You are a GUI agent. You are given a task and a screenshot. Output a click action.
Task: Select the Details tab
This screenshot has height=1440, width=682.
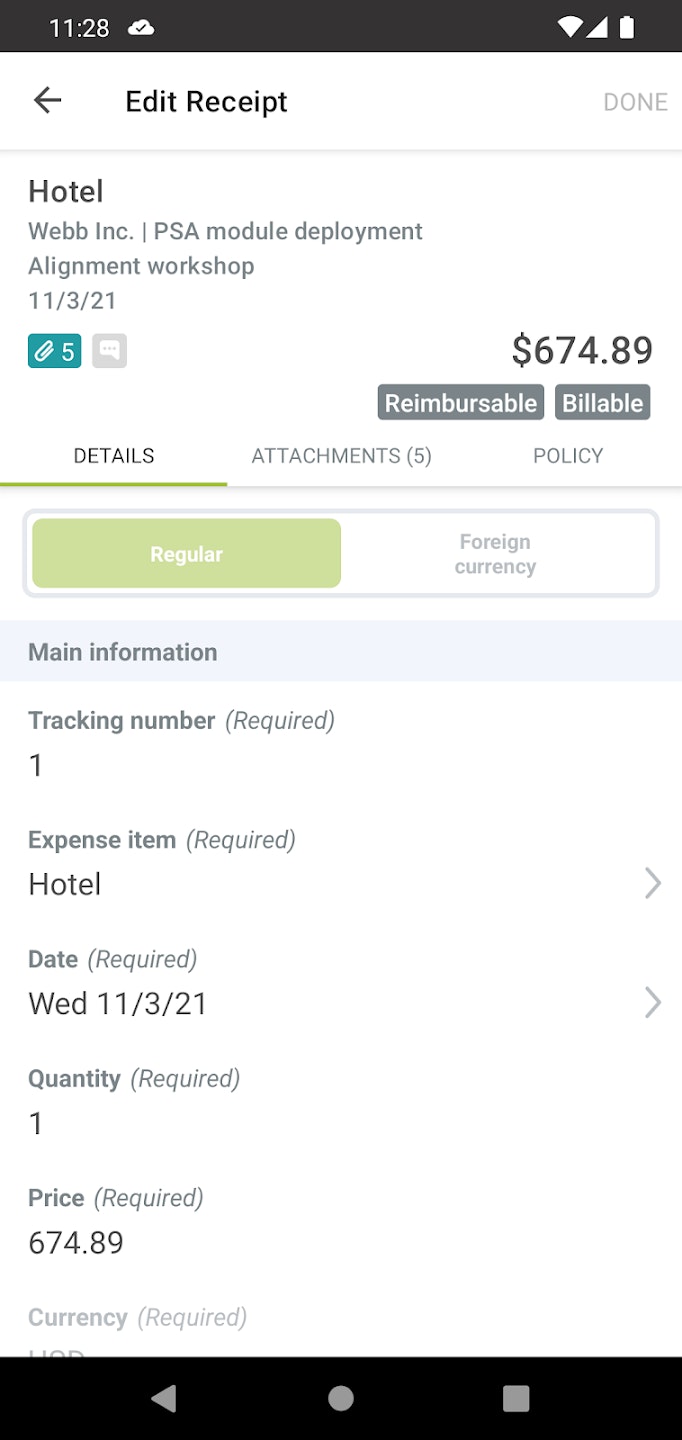[114, 456]
